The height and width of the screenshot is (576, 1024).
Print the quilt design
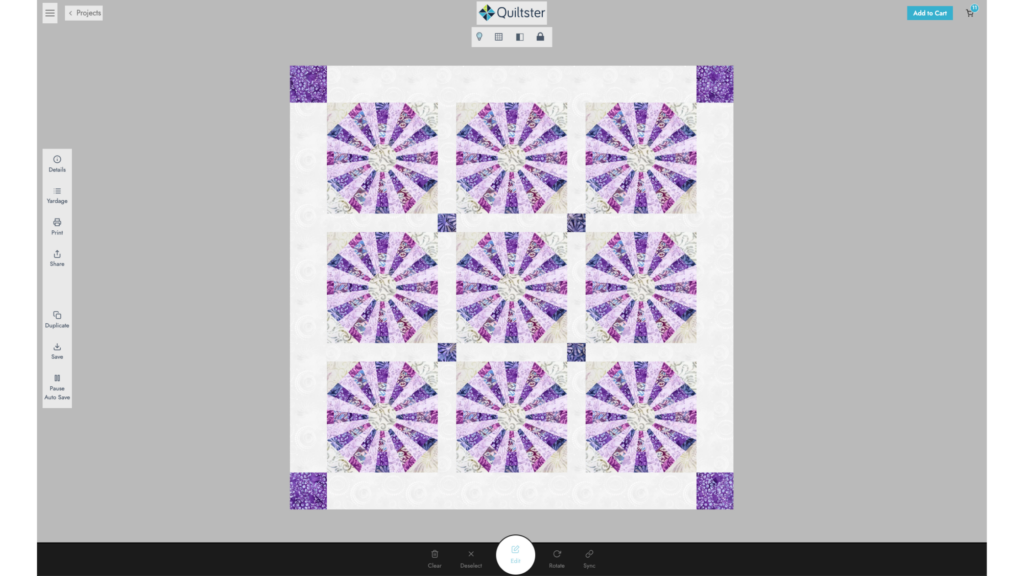[57, 226]
